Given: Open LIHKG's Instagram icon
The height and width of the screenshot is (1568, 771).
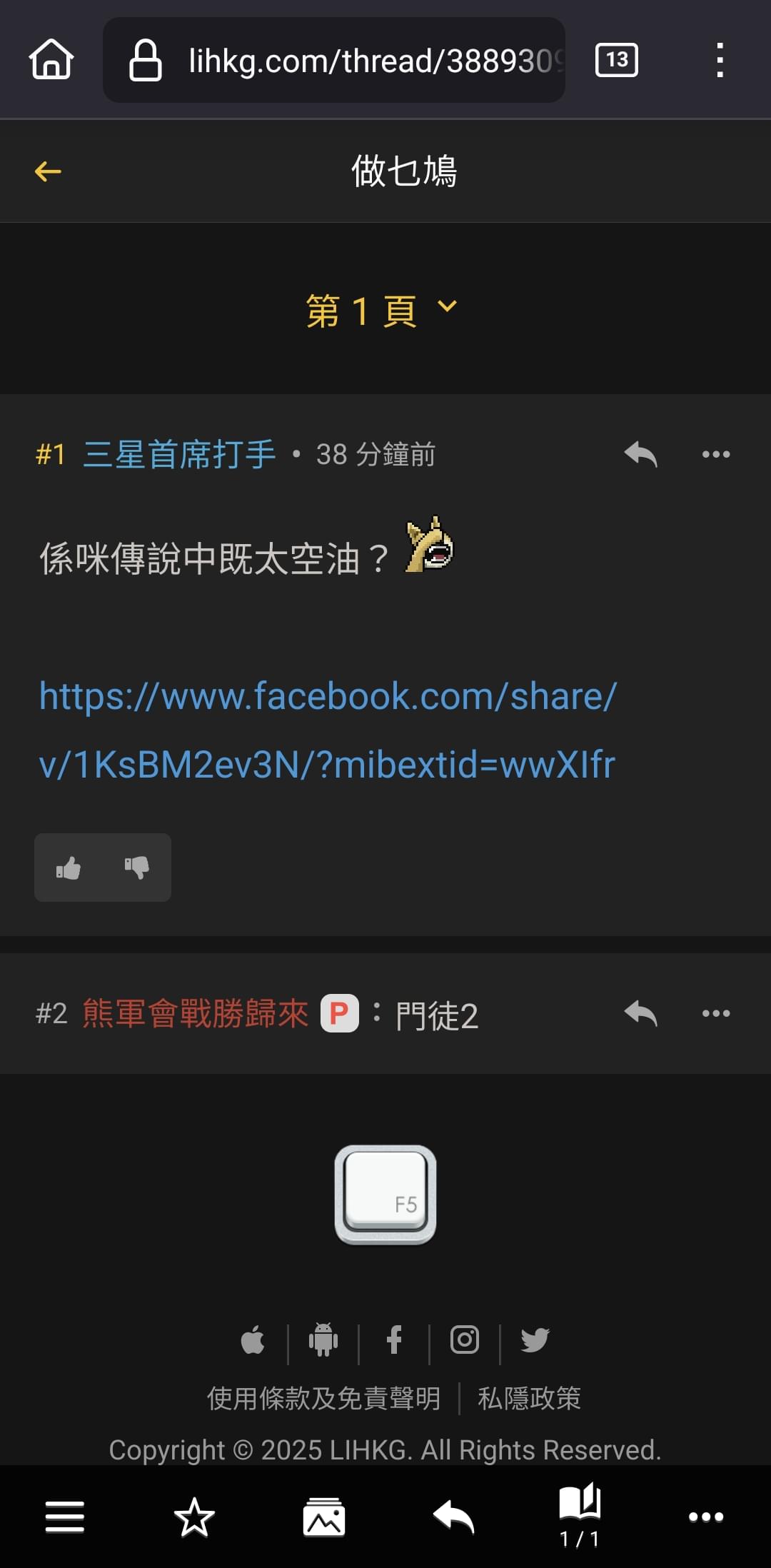Looking at the screenshot, I should (465, 1340).
